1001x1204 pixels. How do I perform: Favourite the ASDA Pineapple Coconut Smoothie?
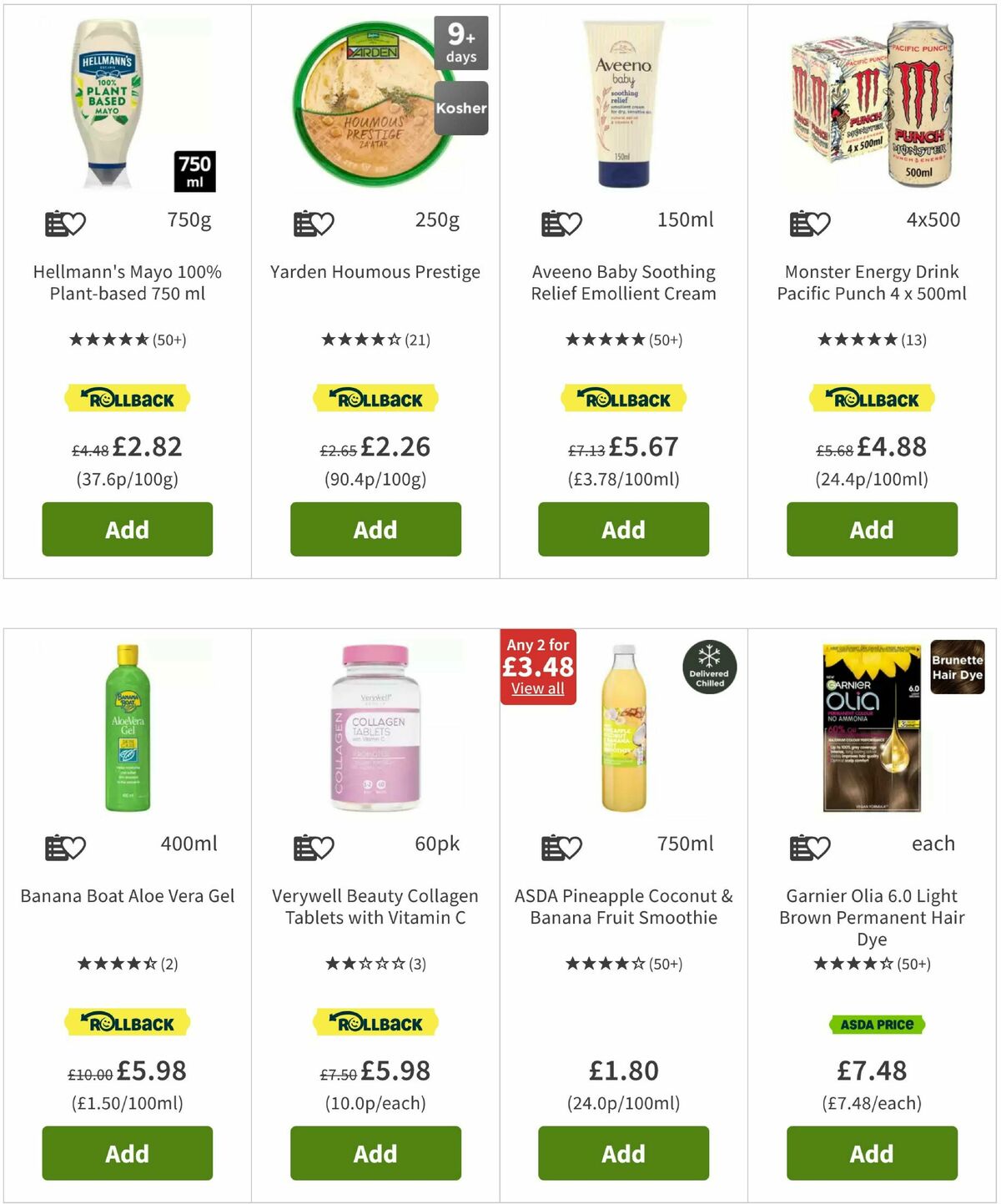coord(561,848)
